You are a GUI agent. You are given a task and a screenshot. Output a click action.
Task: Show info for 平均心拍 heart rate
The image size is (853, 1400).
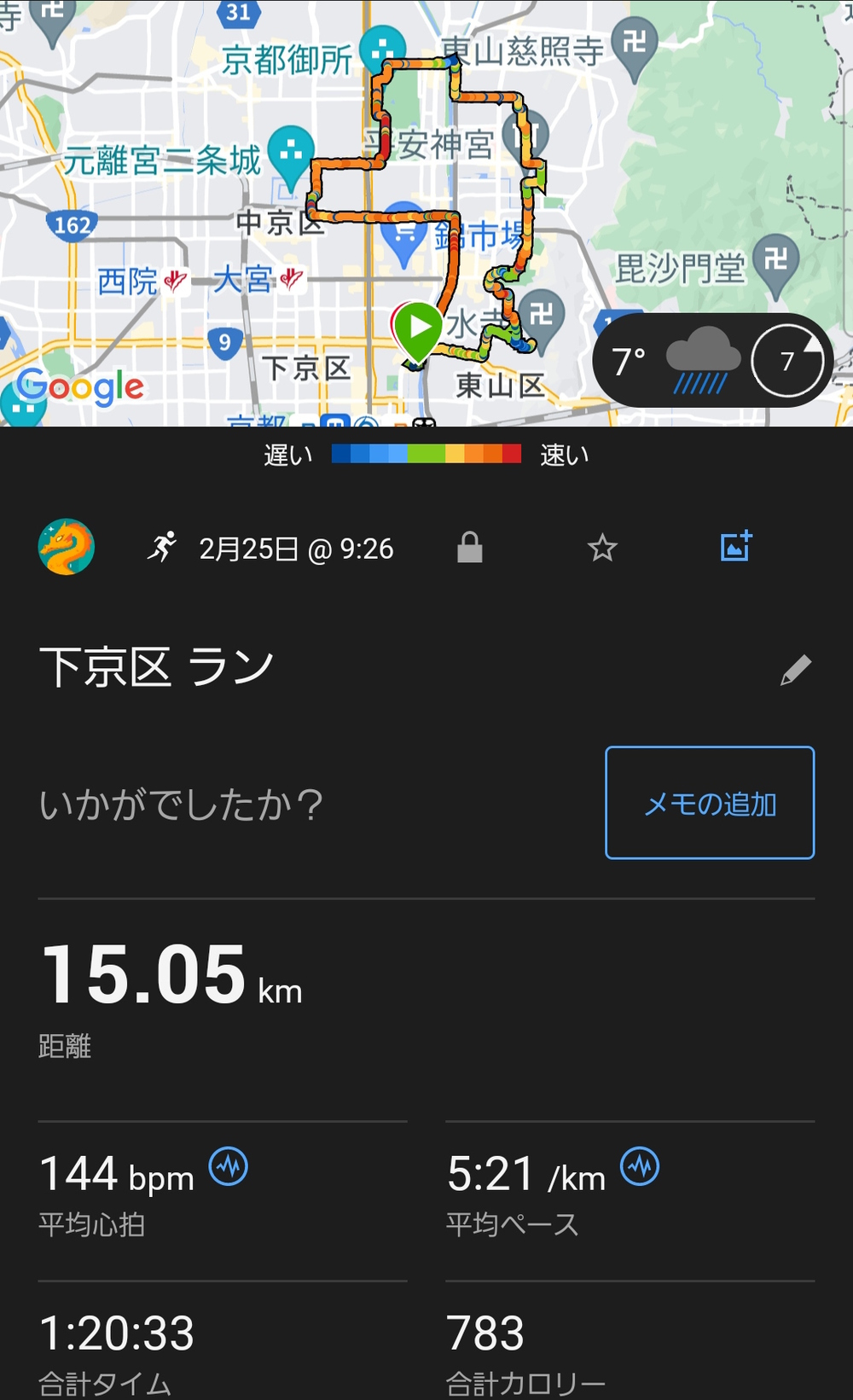[x=229, y=1166]
